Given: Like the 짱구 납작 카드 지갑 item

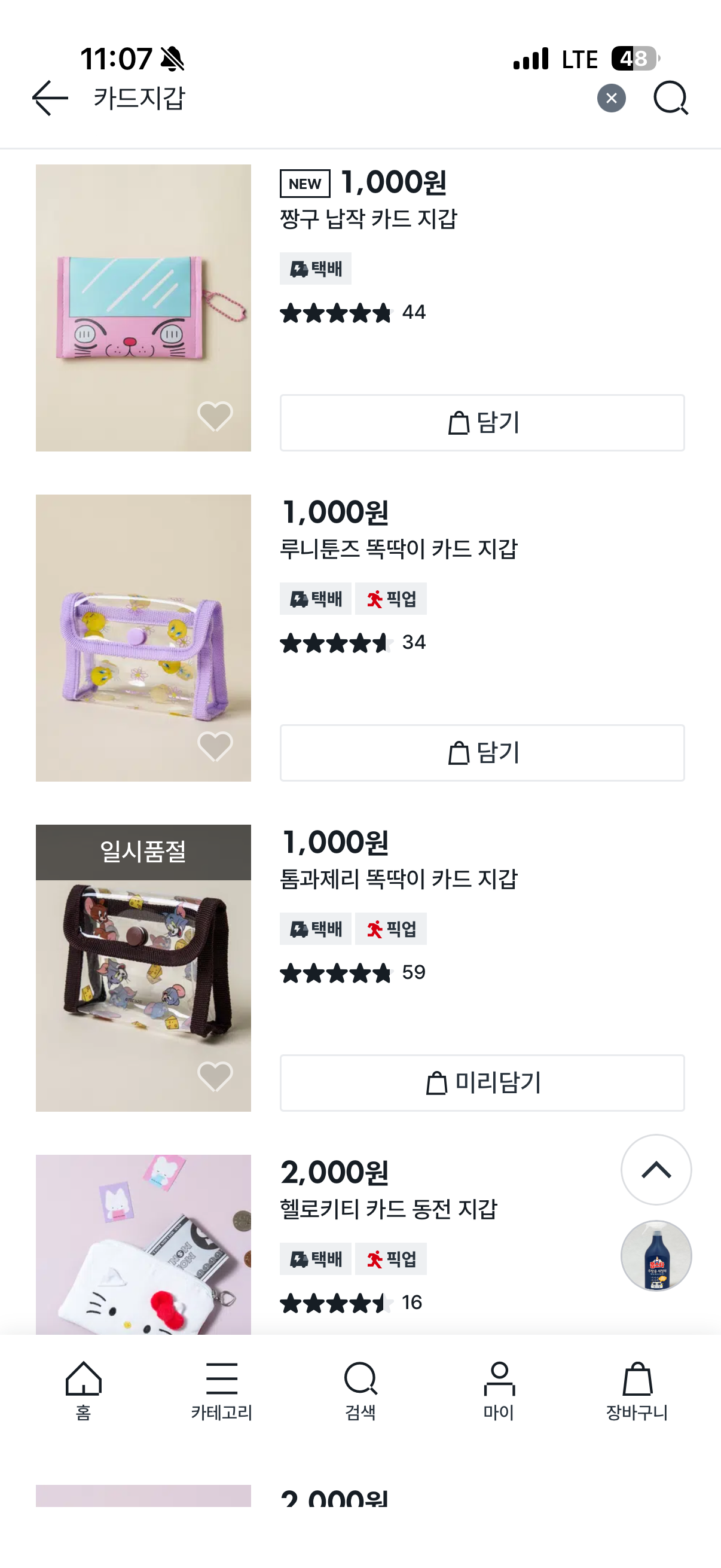Looking at the screenshot, I should (x=215, y=417).
